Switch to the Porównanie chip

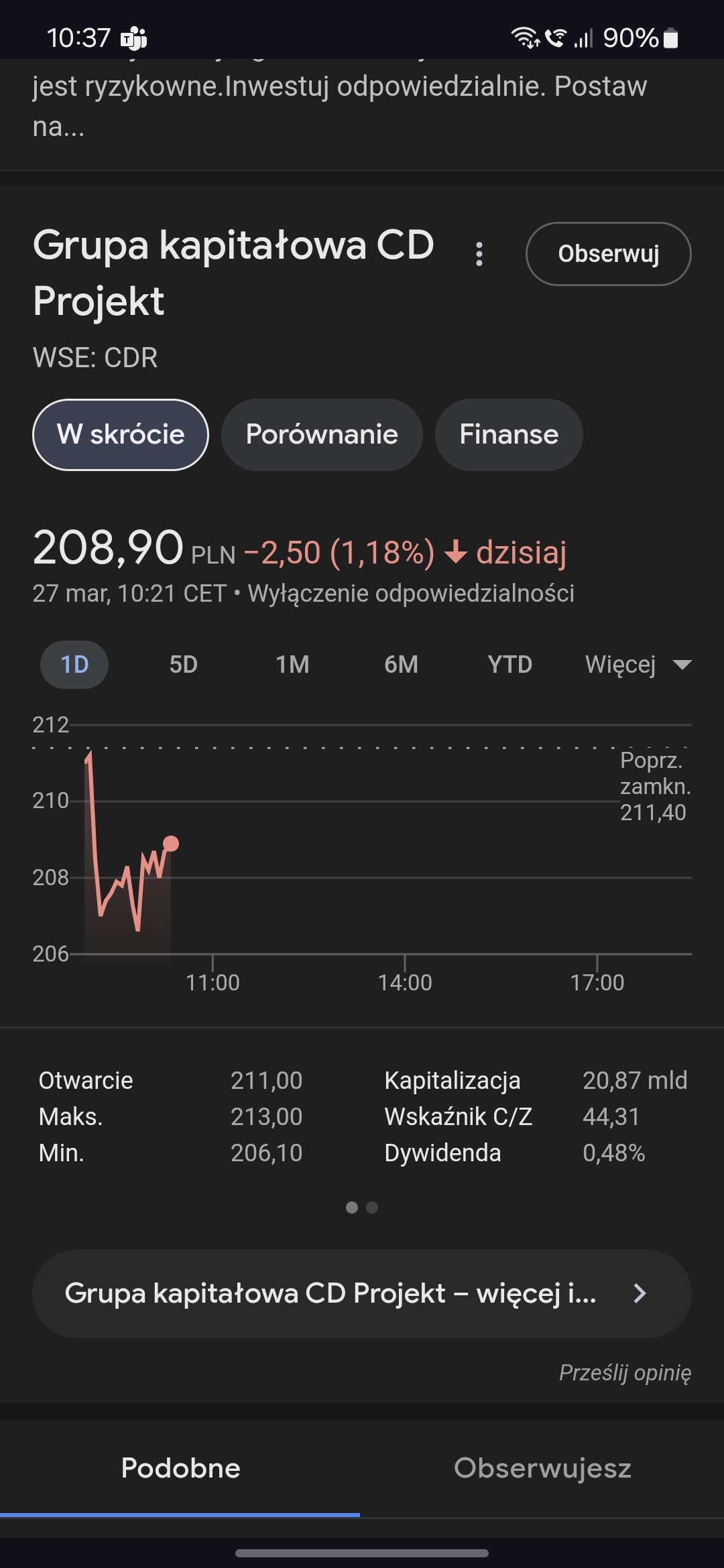click(x=322, y=435)
